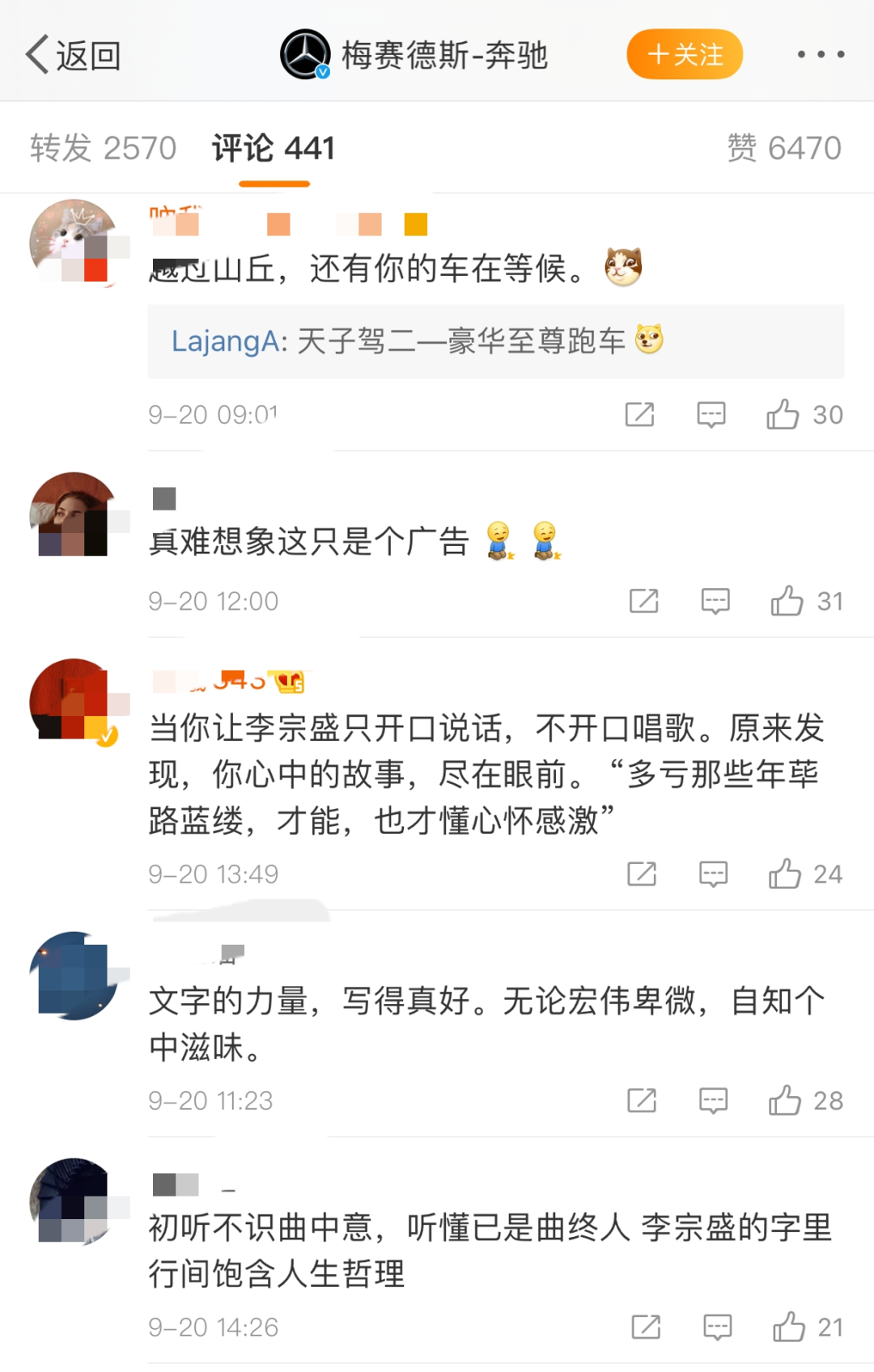
Task: Switch to 赞 6470 tab
Action: tap(783, 148)
